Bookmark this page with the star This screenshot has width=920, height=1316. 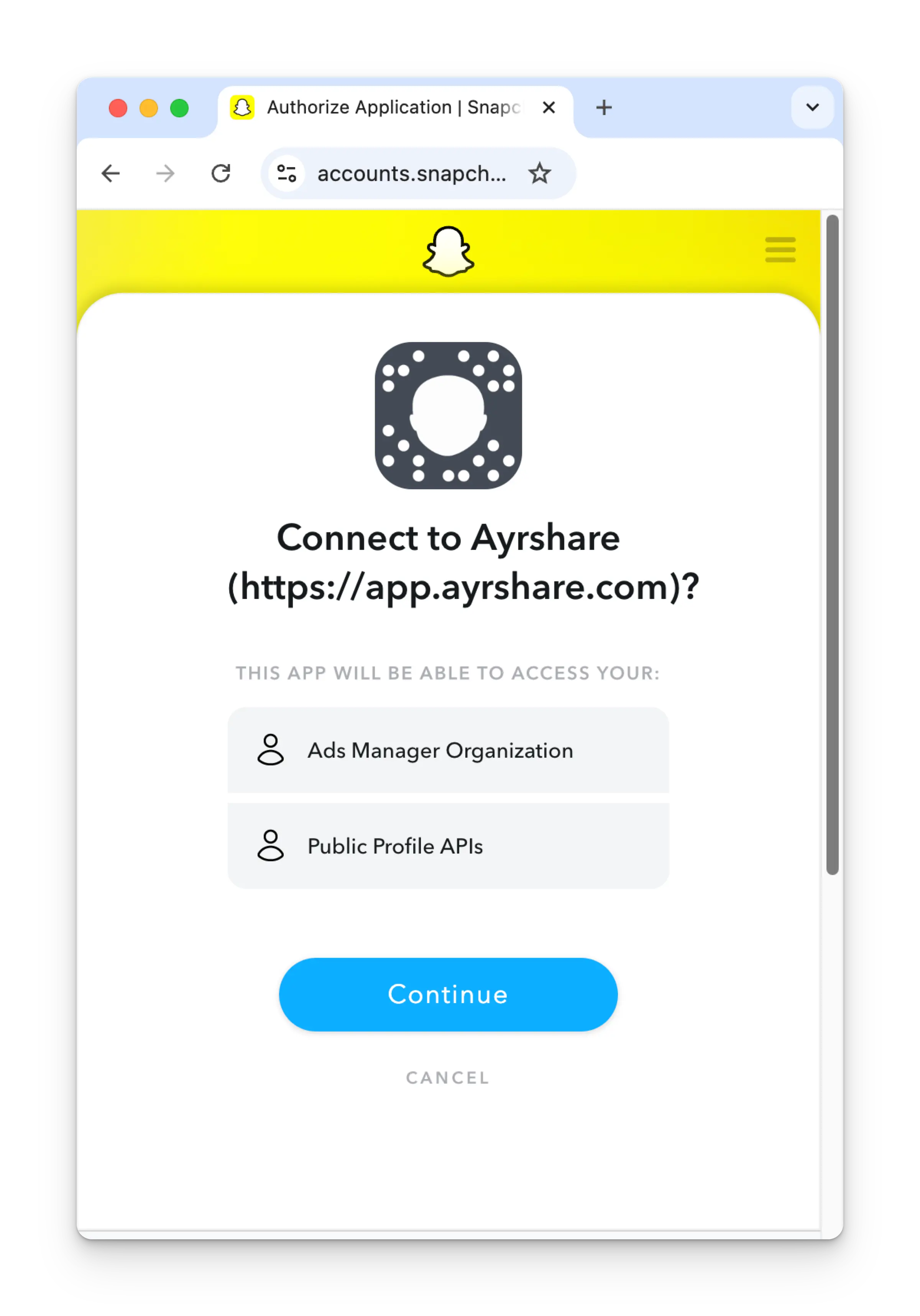(539, 173)
